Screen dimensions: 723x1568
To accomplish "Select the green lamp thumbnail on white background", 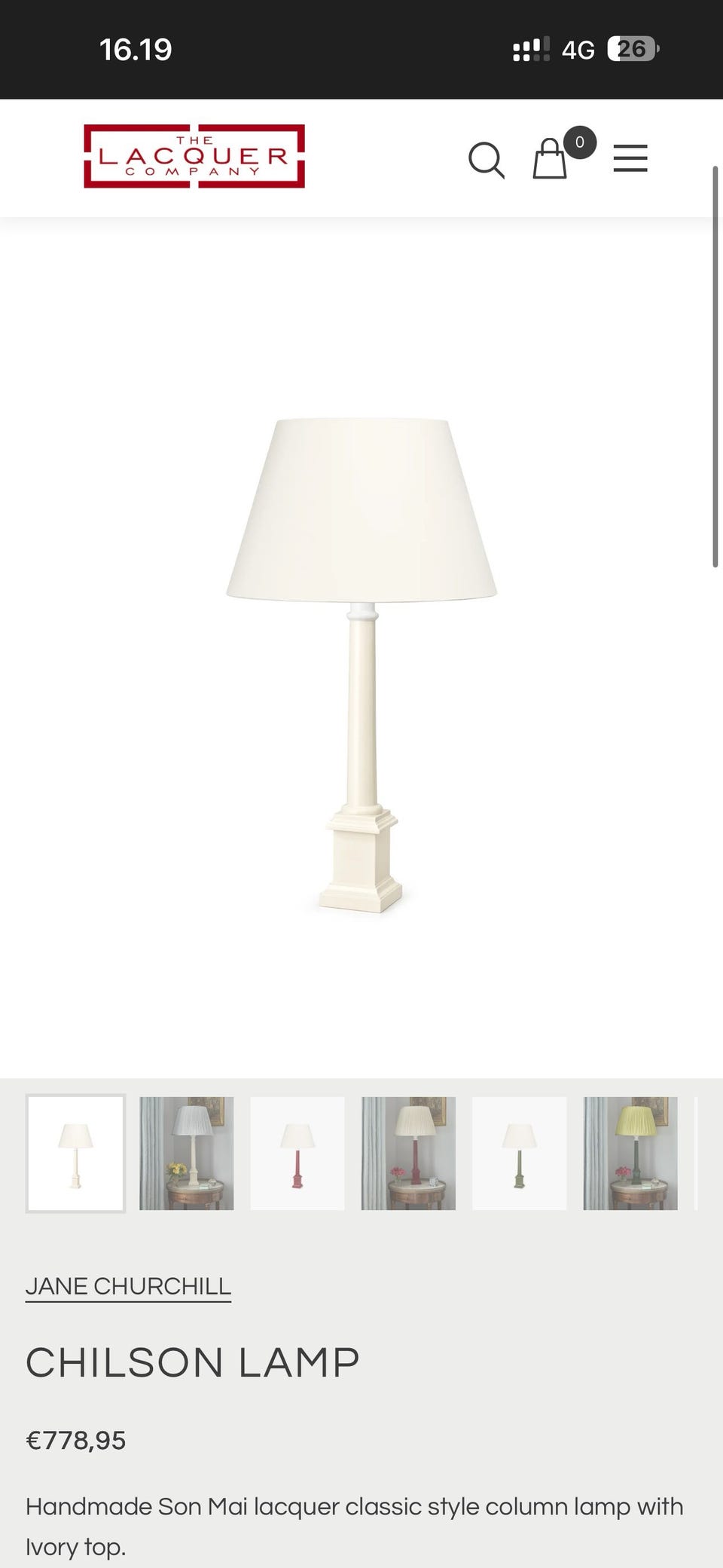I will pos(519,1154).
